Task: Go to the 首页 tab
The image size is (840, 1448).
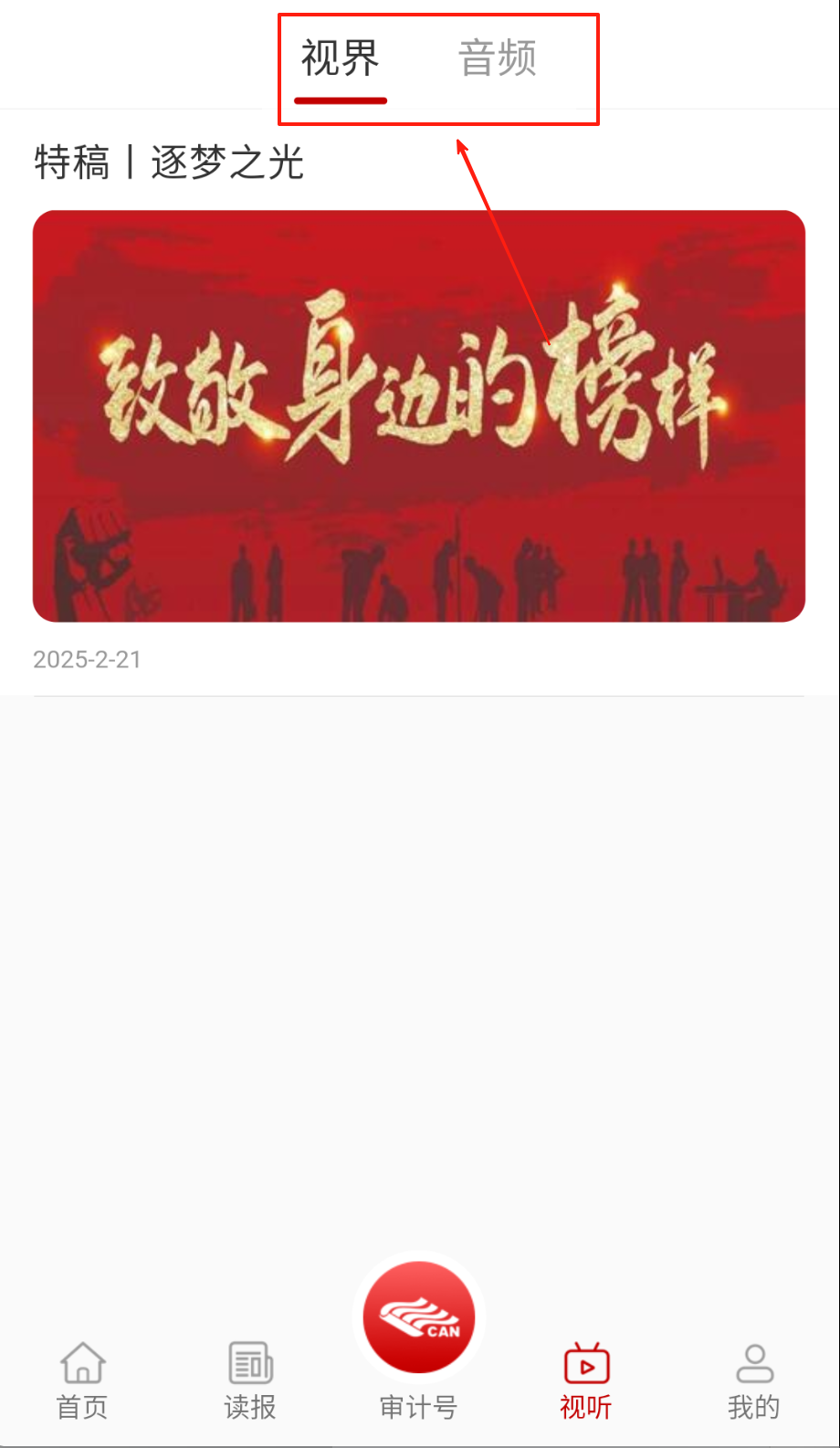Action: pos(83,1380)
